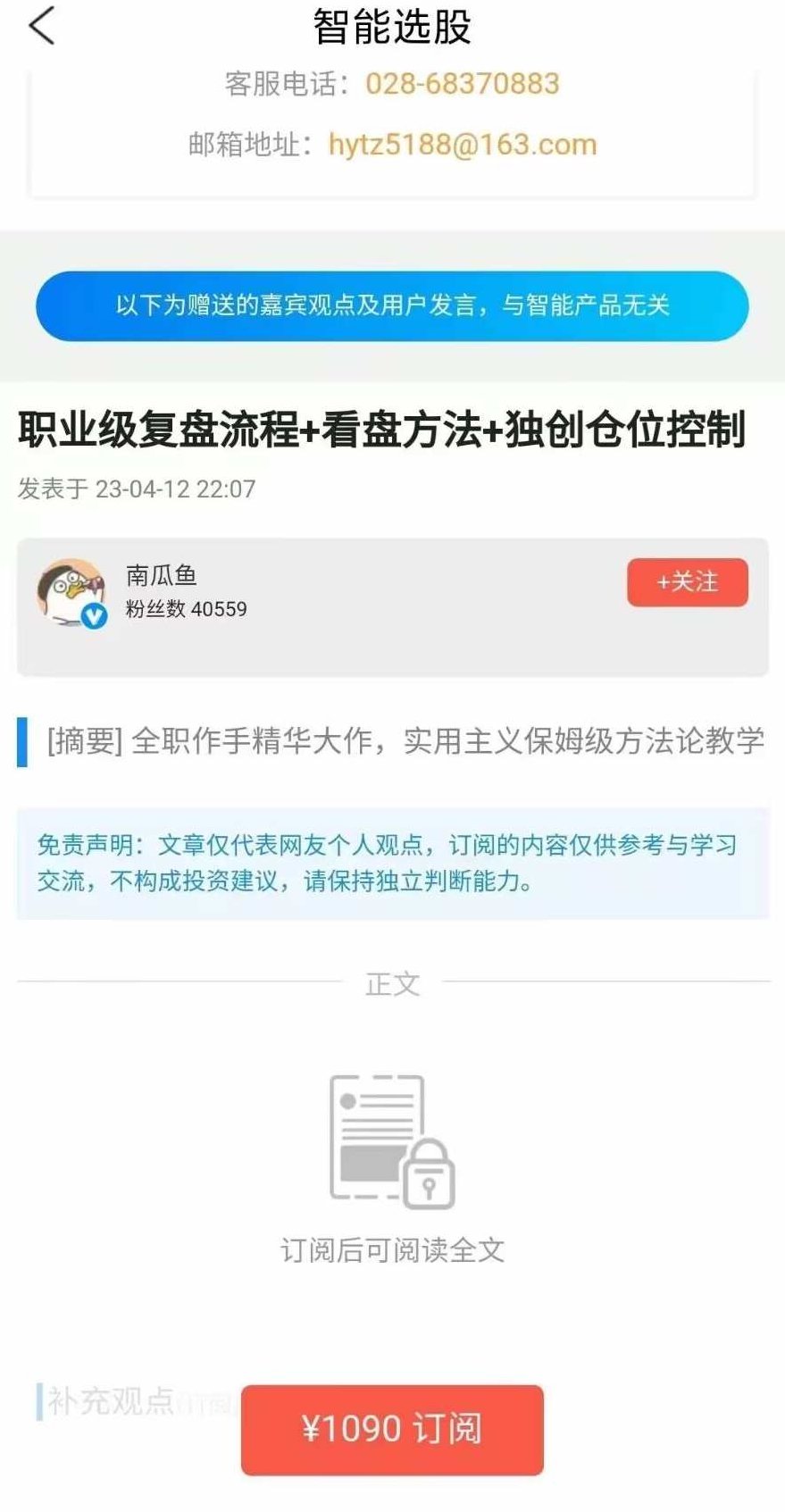Call the customer service number 028-68370883
The image size is (785, 1512).
click(x=462, y=83)
